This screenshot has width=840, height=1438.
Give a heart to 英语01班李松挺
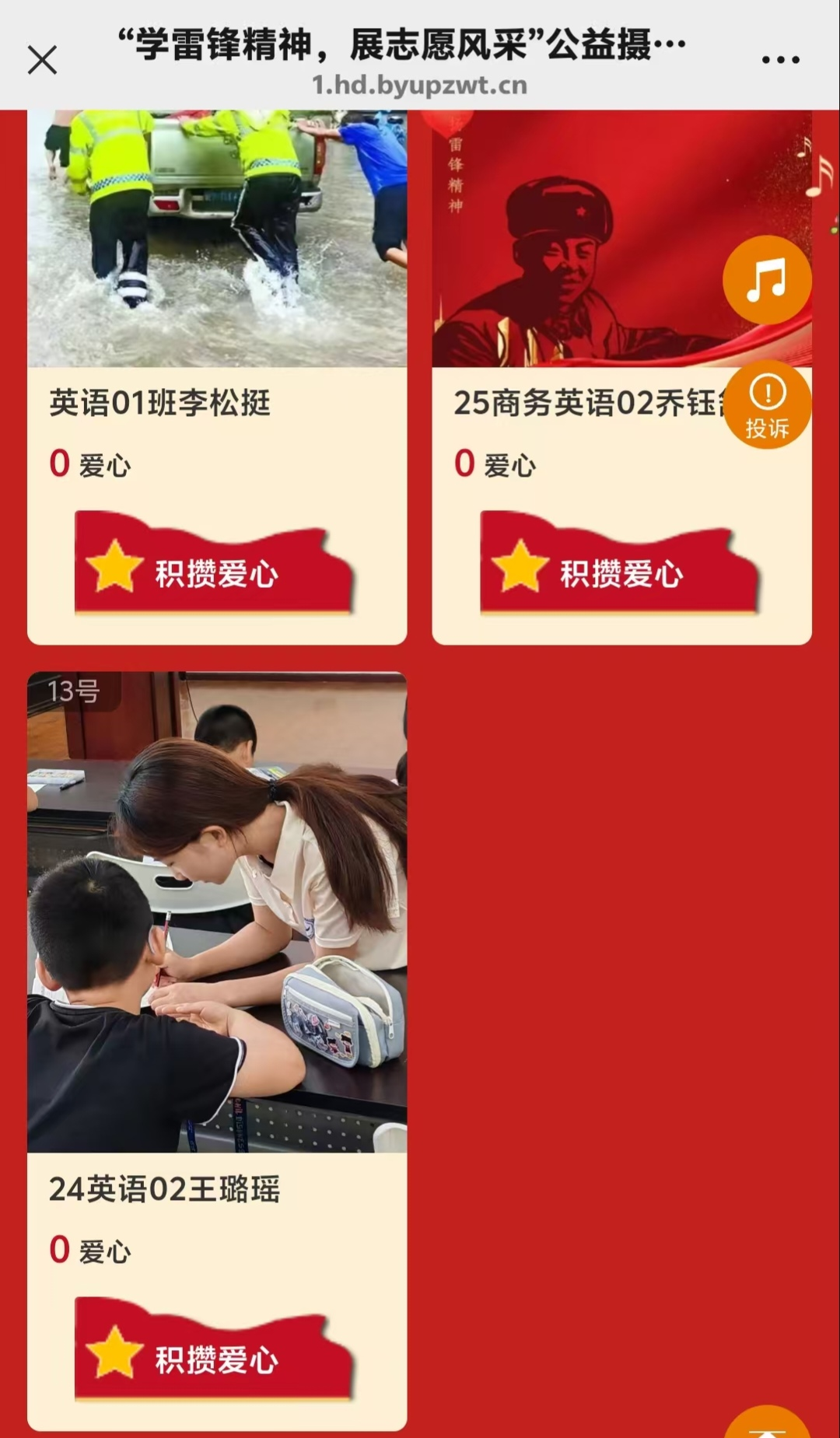click(215, 565)
